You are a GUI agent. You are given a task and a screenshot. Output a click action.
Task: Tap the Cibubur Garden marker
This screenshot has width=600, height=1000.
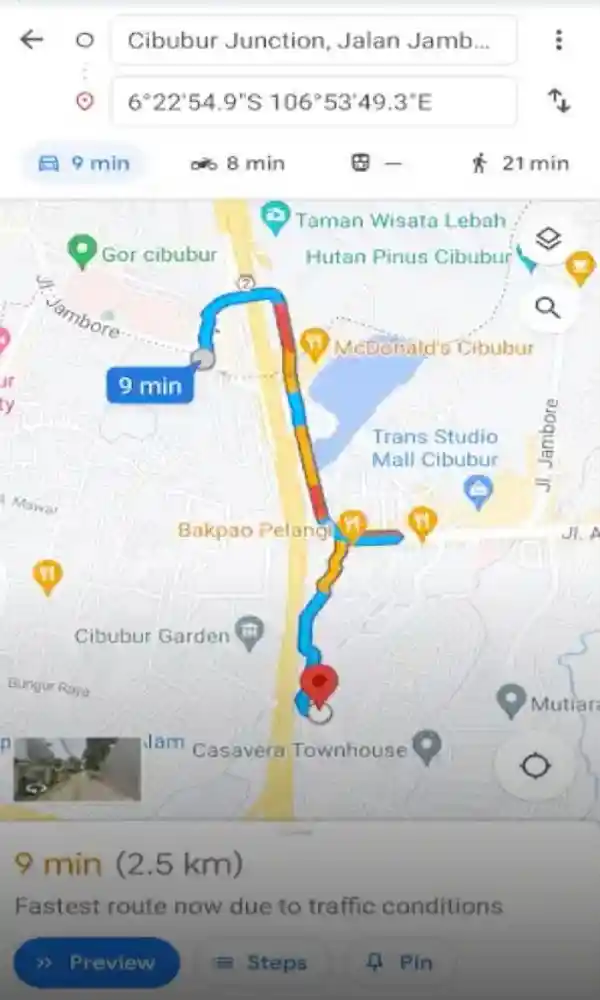[248, 632]
